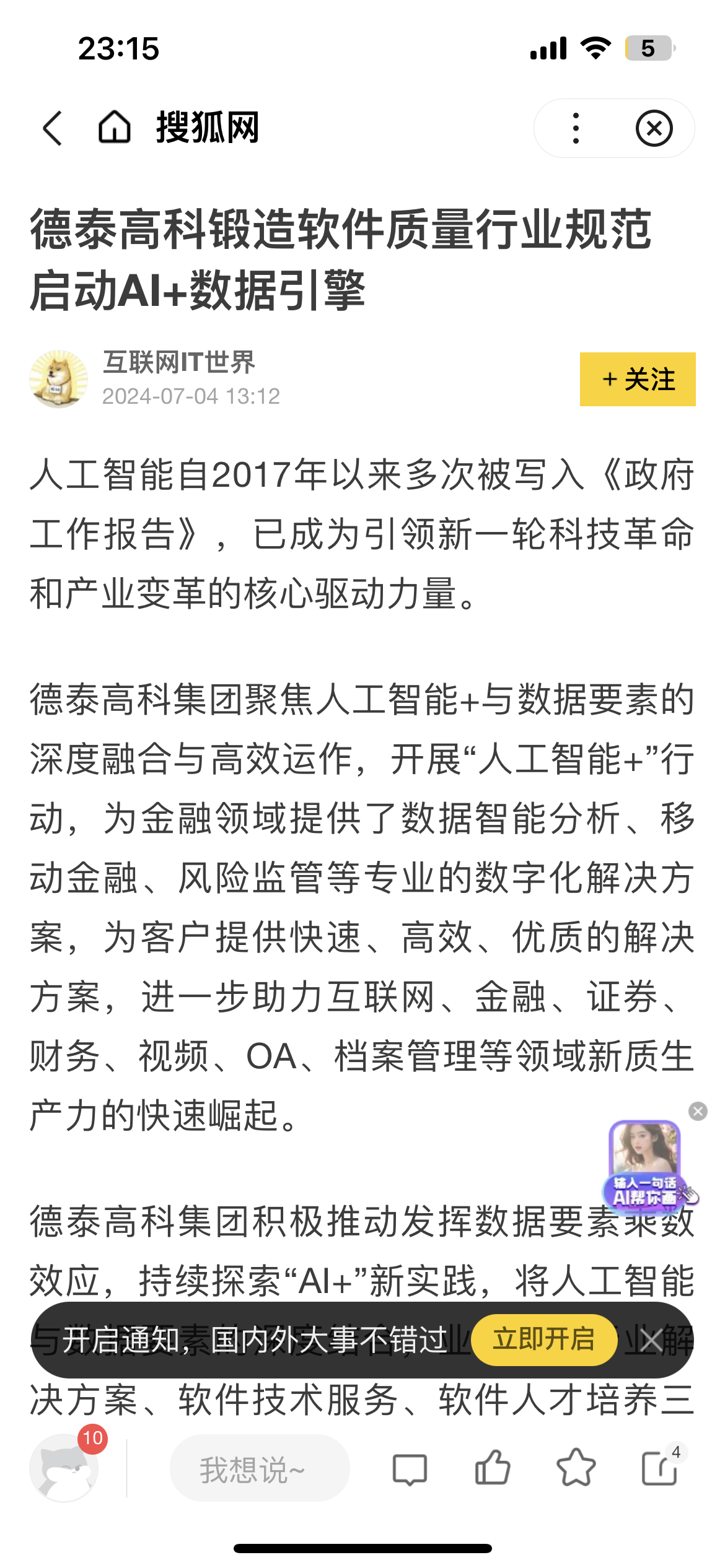Tap 立即开启 to enable notifications
The width and height of the screenshot is (725, 1568).
544,1339
